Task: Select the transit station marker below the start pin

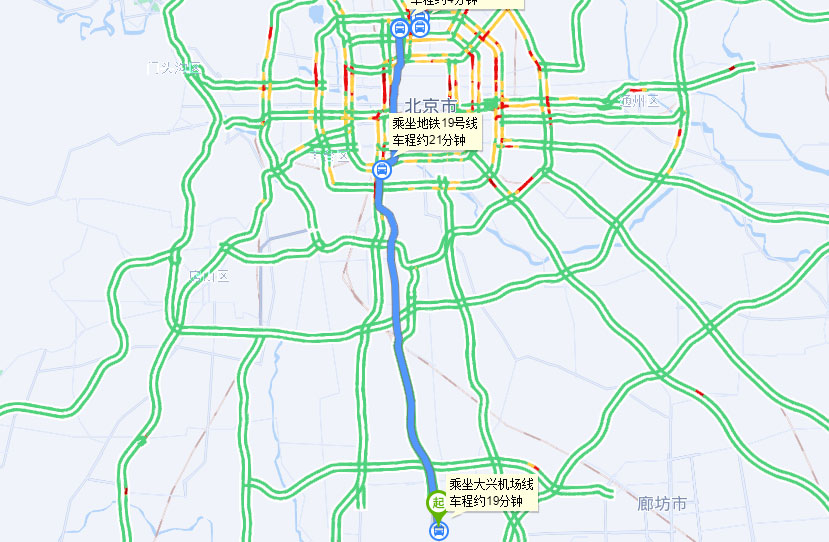Action: 438,531
